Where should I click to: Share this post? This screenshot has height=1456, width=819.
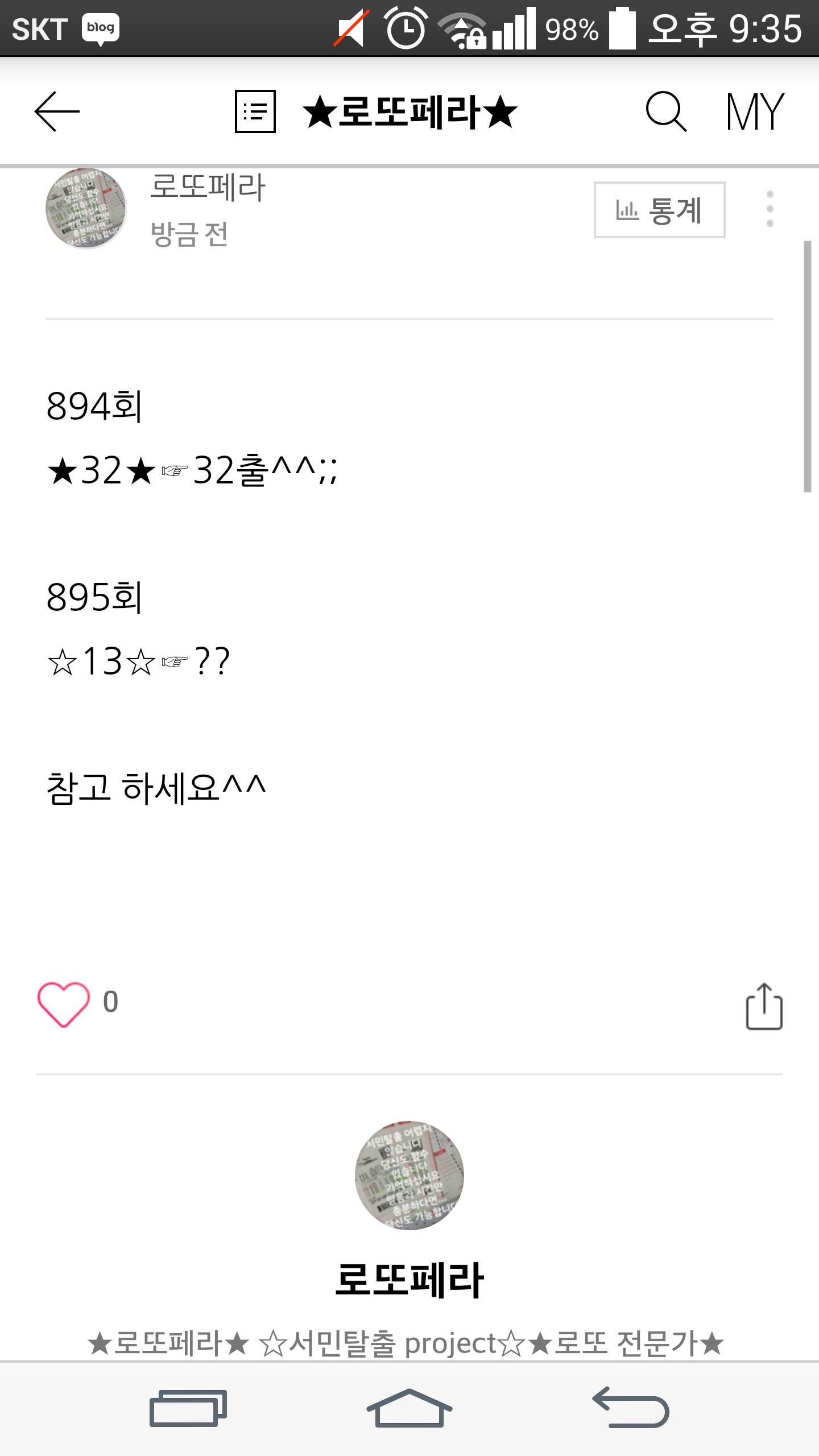(x=764, y=1006)
